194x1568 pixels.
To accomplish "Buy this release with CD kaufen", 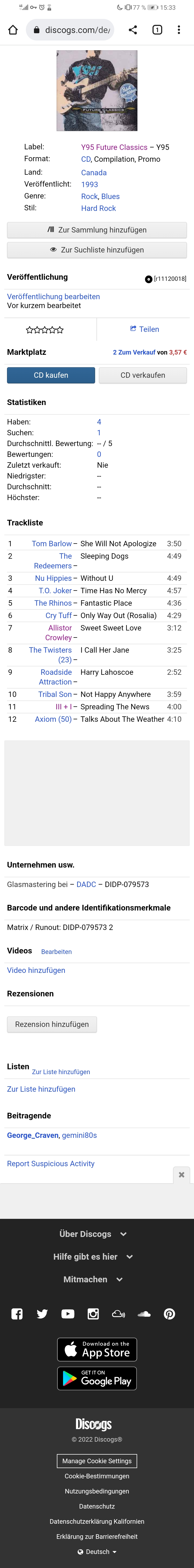I will (x=51, y=375).
